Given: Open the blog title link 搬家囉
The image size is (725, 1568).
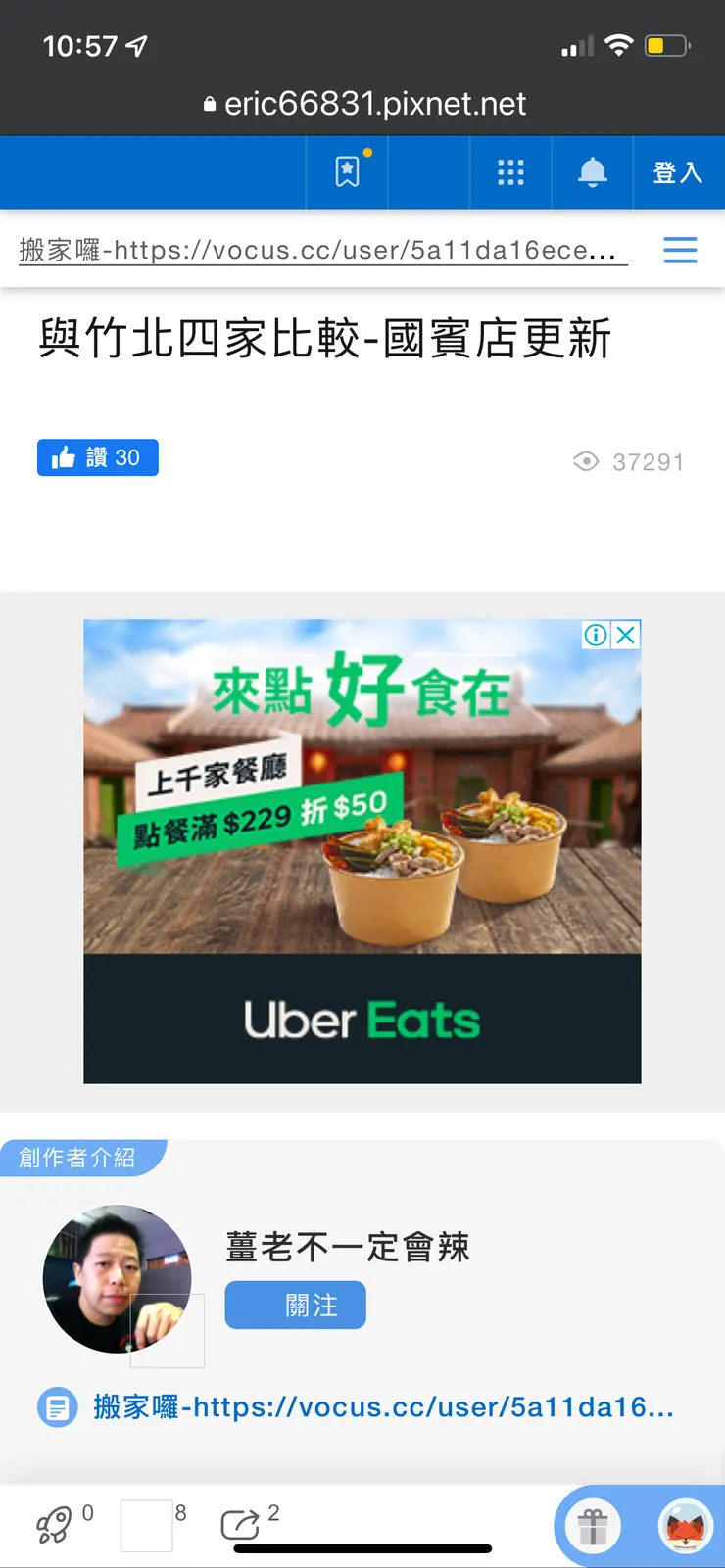Looking at the screenshot, I should click(317, 250).
